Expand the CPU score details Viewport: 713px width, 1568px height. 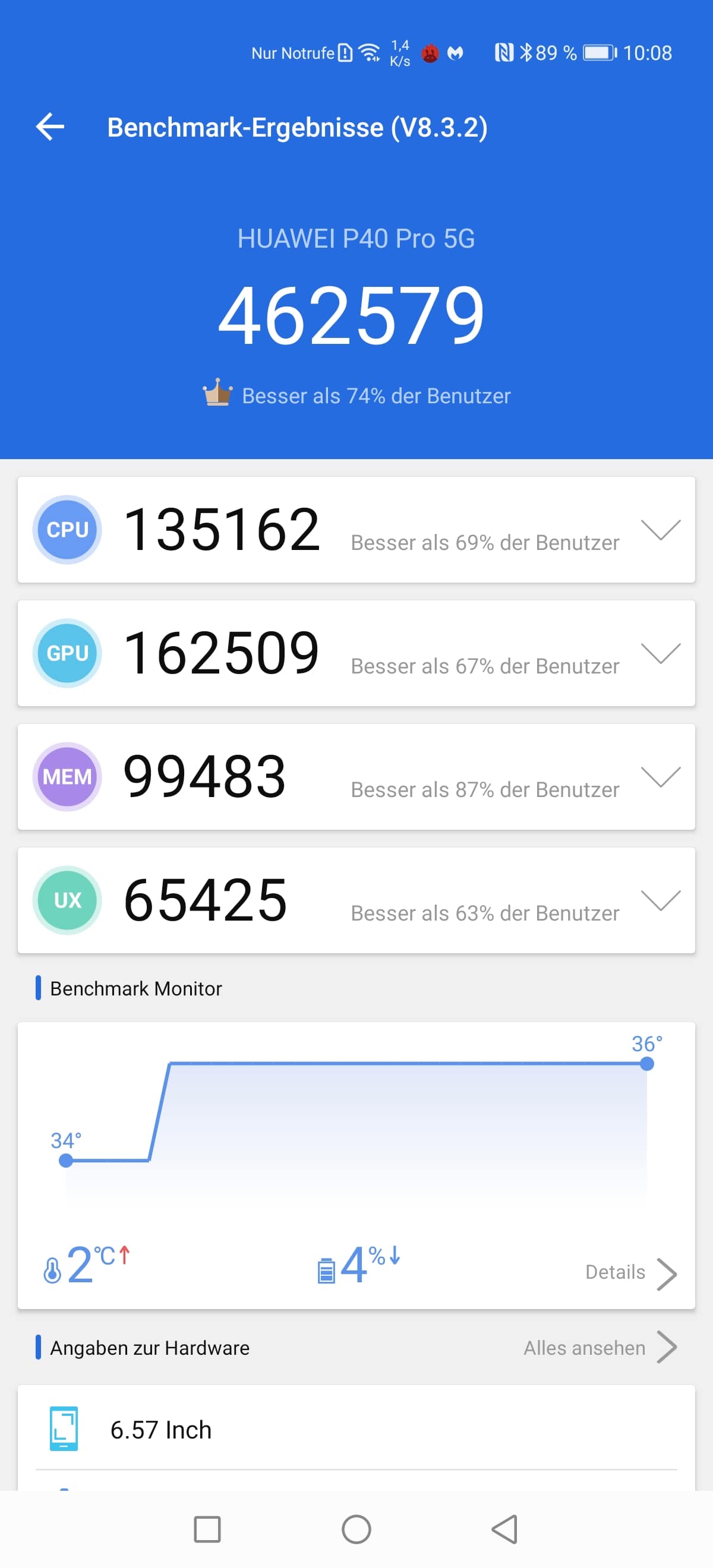(661, 530)
